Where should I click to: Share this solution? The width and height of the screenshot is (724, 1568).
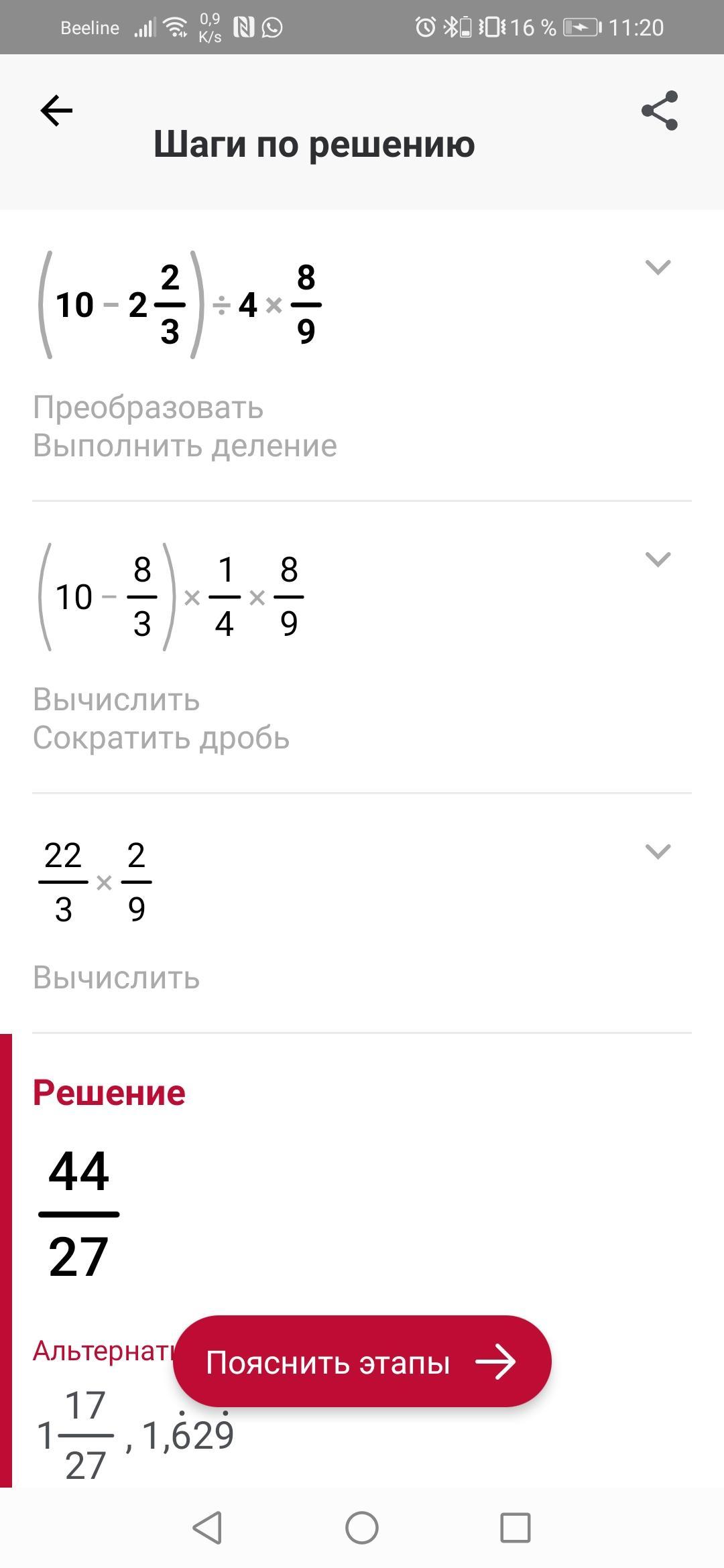click(x=660, y=111)
